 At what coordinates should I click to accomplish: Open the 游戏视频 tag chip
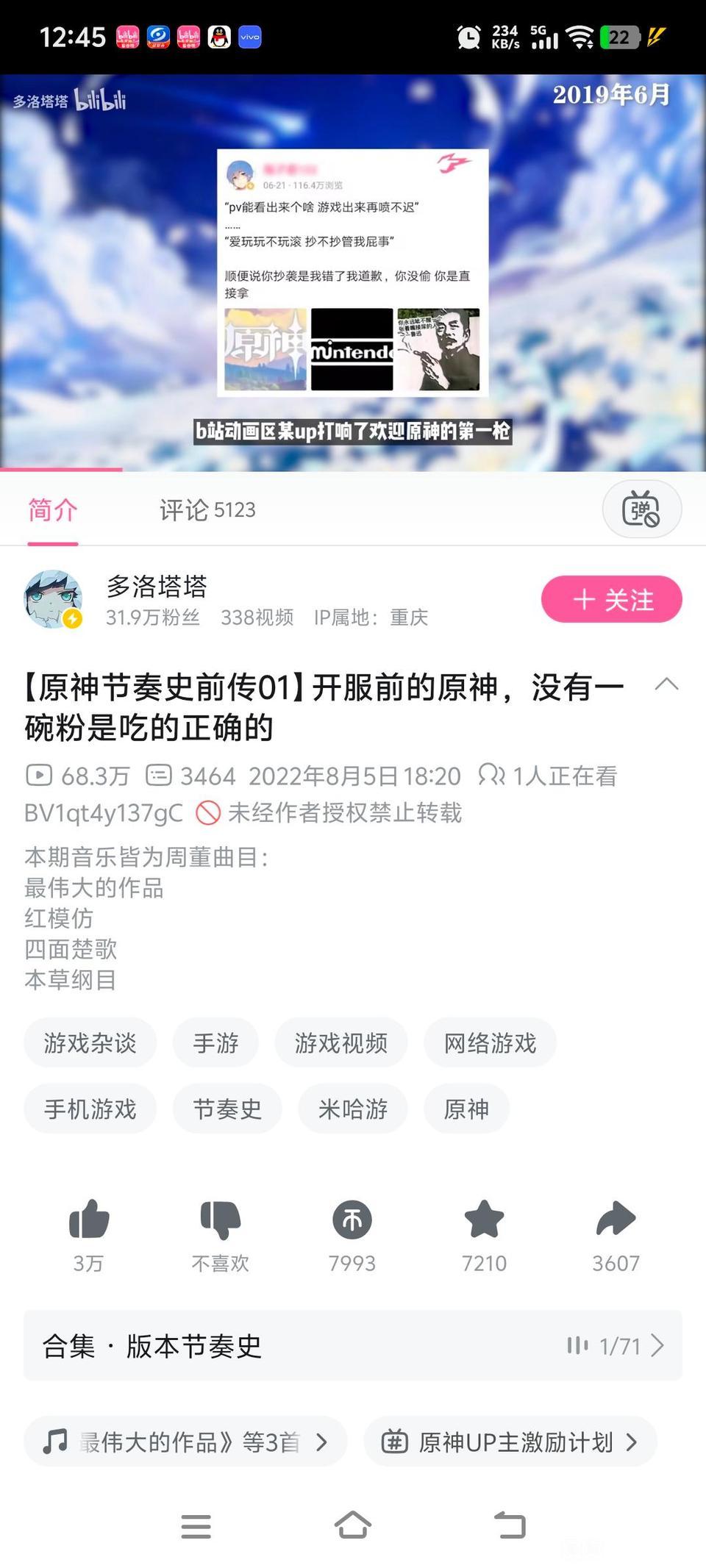coord(340,1042)
